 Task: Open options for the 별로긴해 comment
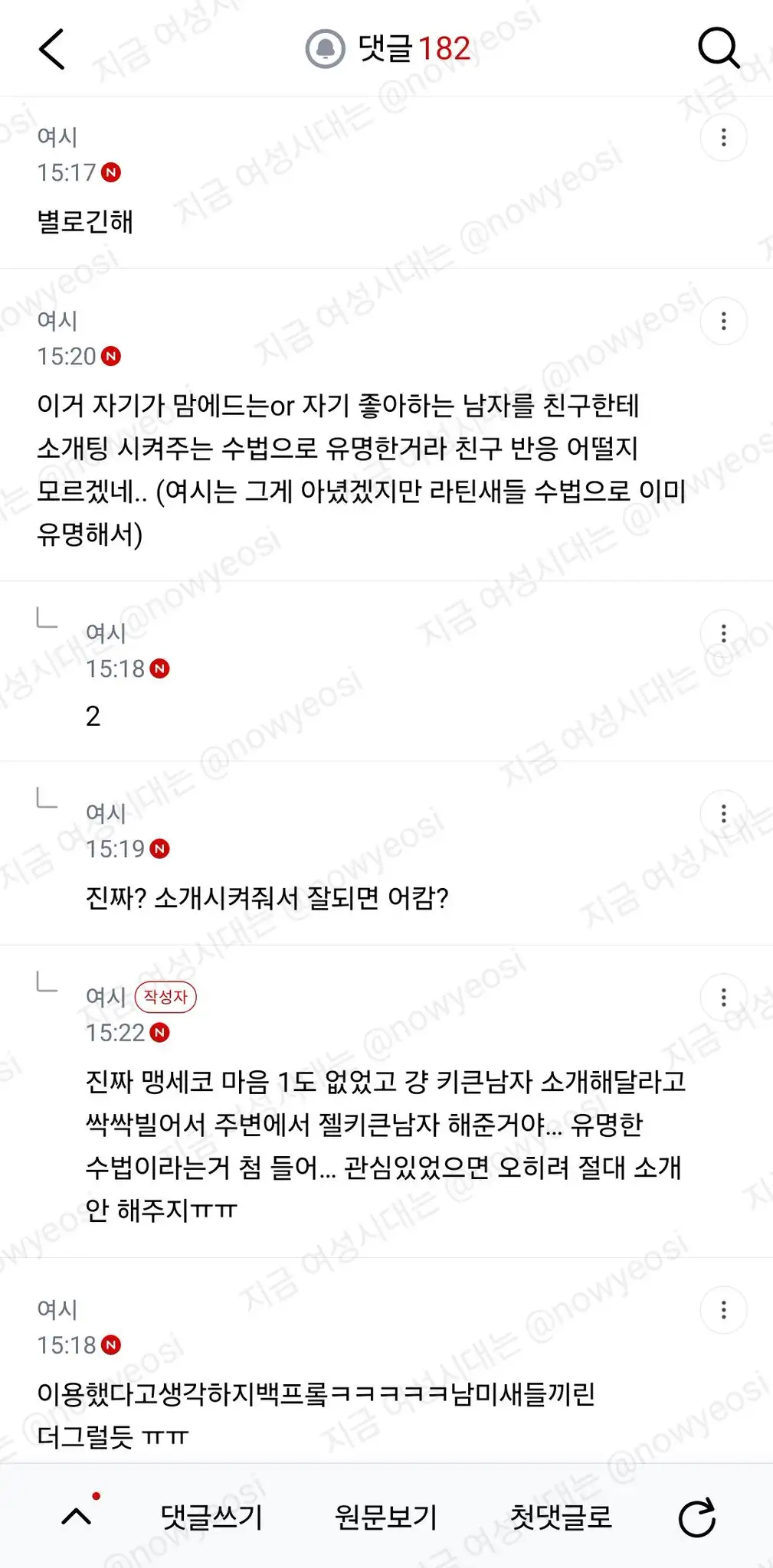point(724,138)
